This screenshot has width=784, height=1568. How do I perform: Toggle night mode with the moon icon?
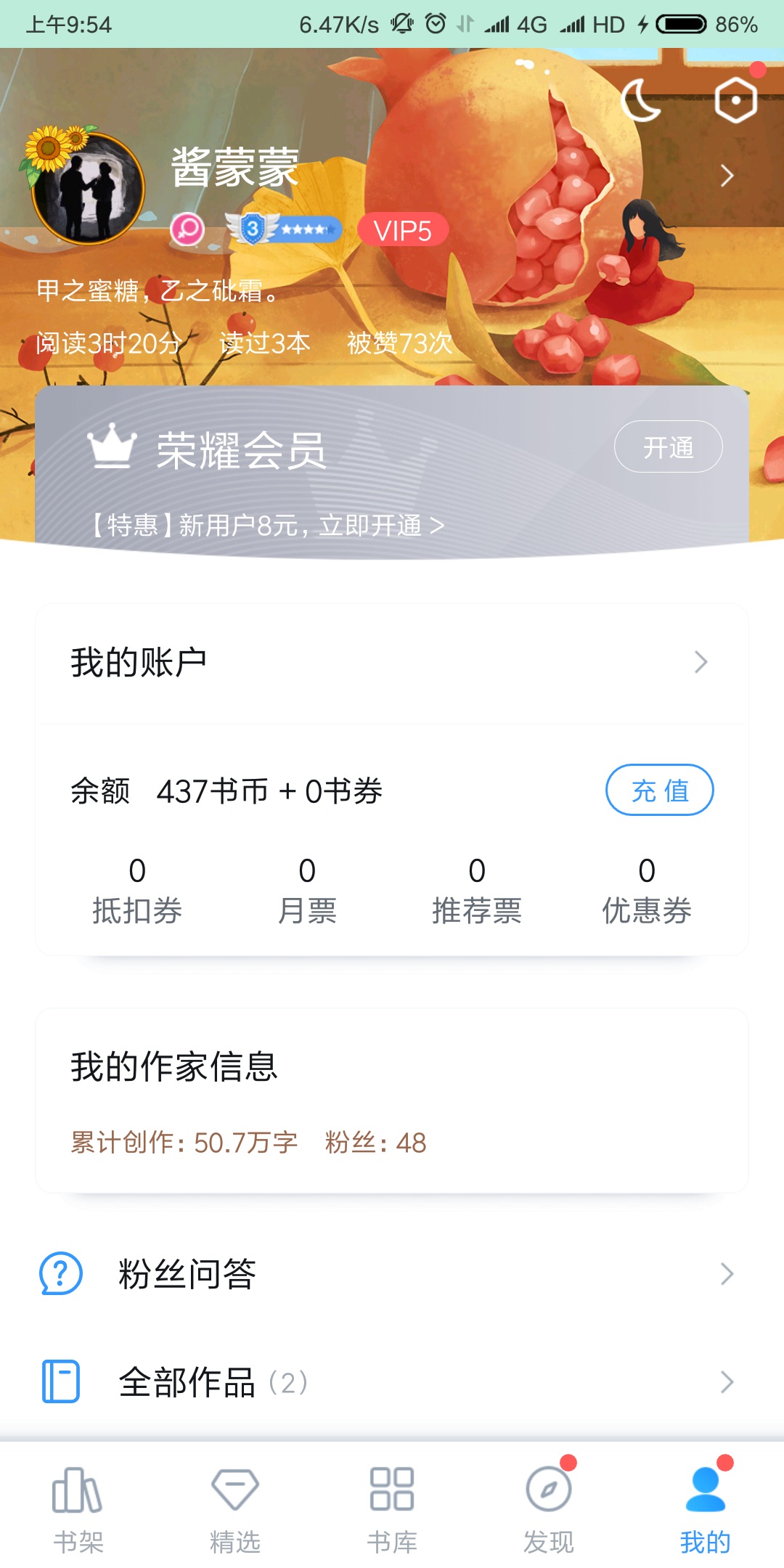[642, 100]
